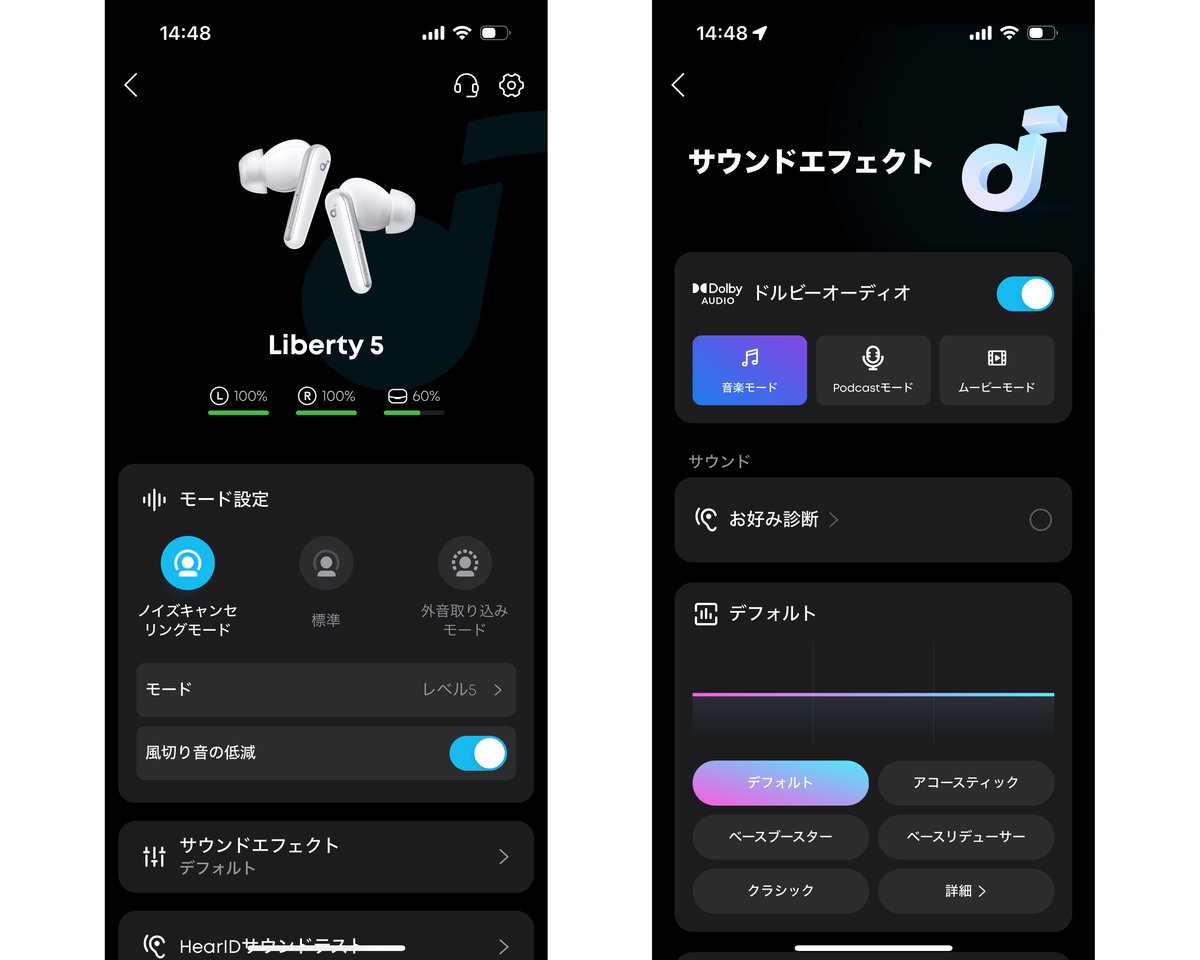Switch to 外音取り込みモード
Viewport: 1200px width, 960px height.
pyautogui.click(x=464, y=564)
